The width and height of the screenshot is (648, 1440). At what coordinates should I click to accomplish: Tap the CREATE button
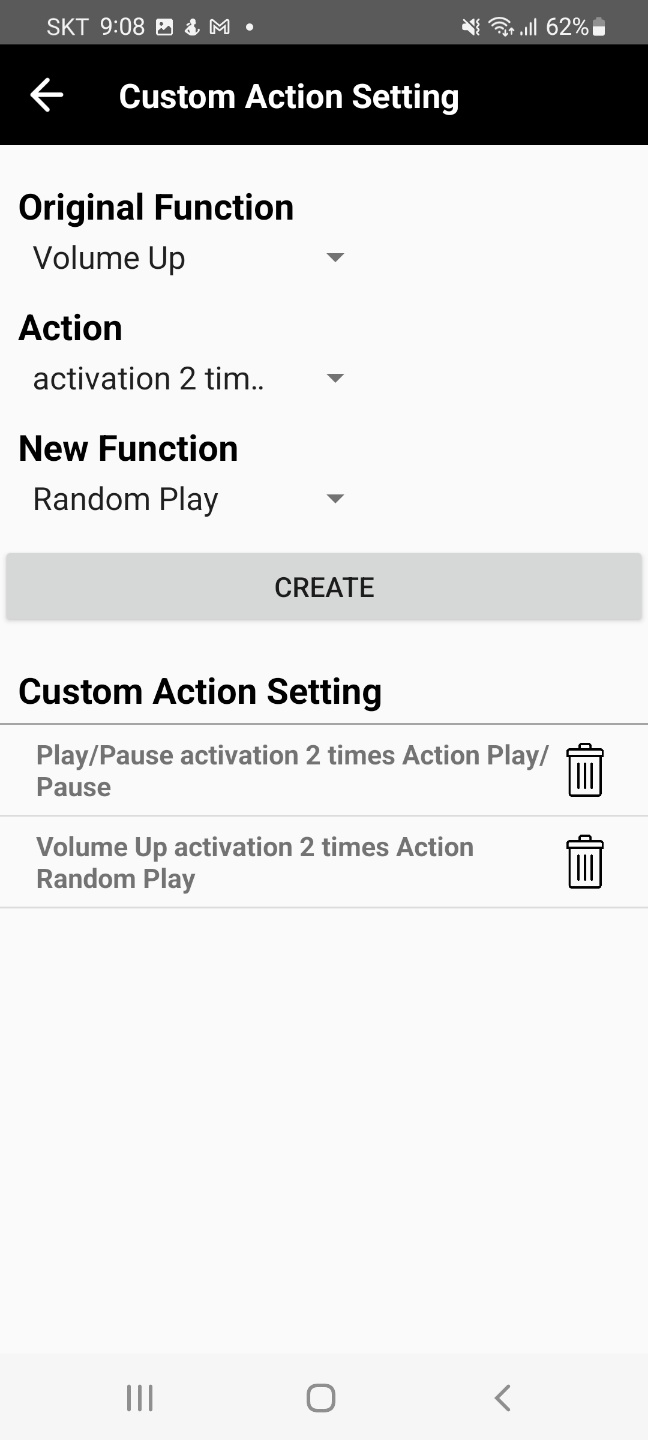point(324,587)
